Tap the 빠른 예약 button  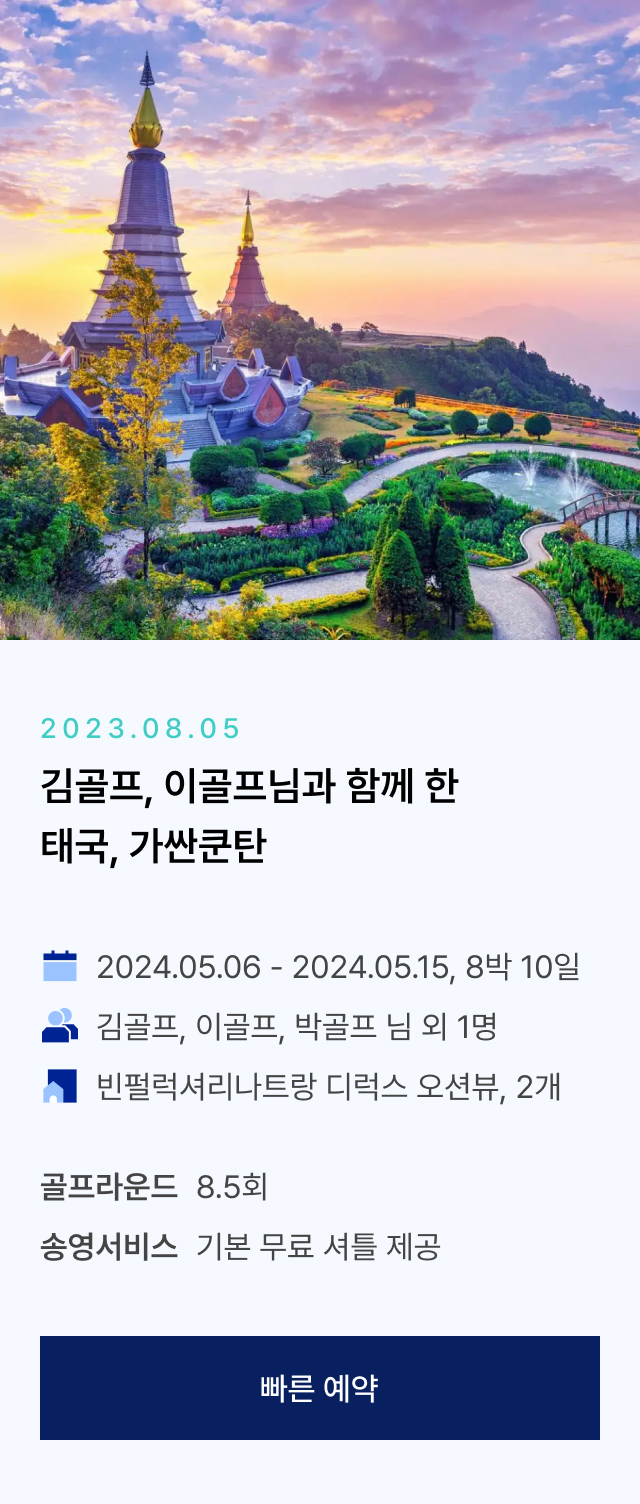pyautogui.click(x=320, y=1388)
